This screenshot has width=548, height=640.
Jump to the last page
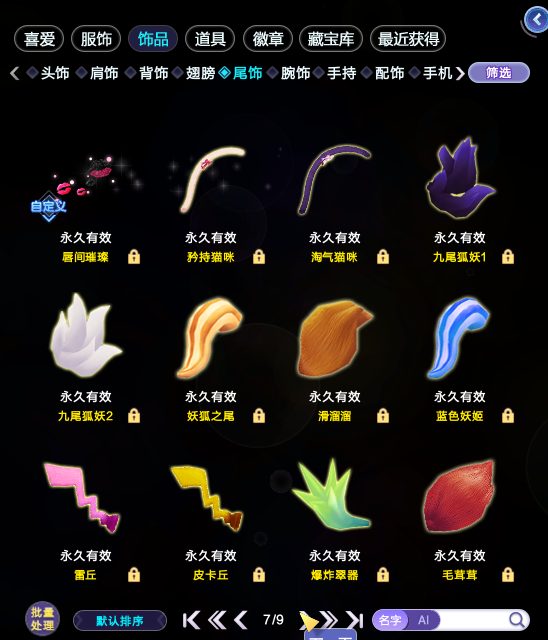[355, 620]
